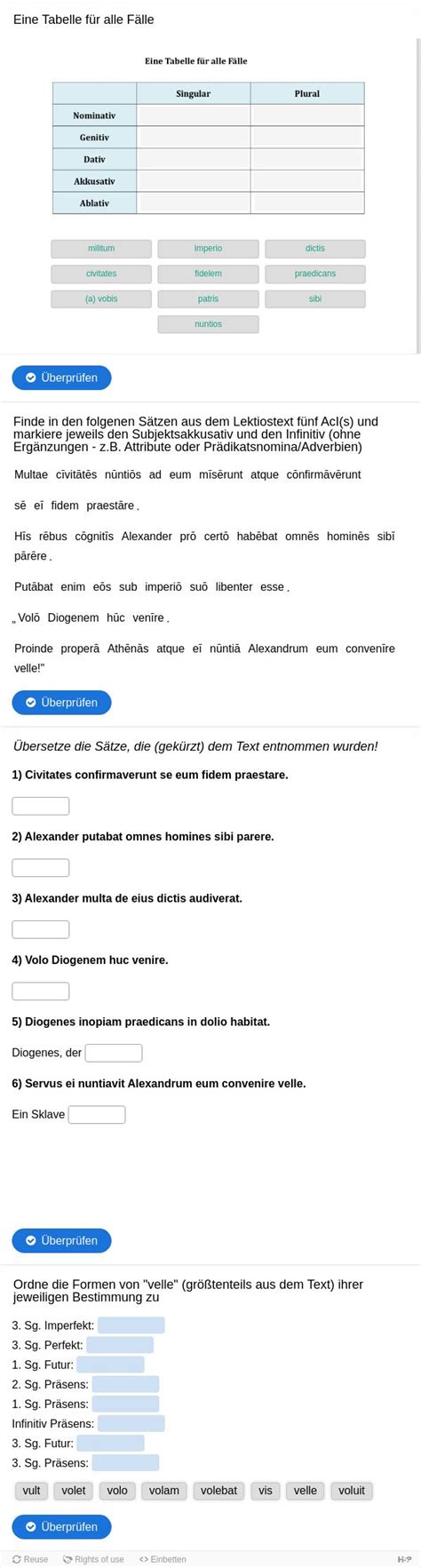Focus the answer field for sentence 1

40,806
